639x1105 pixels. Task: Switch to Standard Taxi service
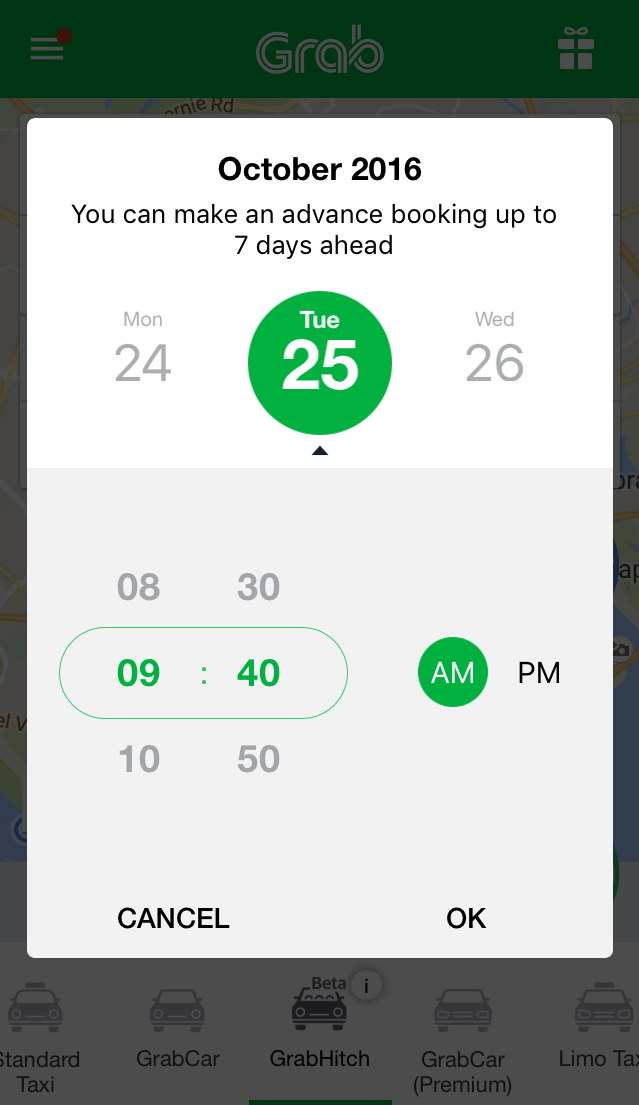37,1035
